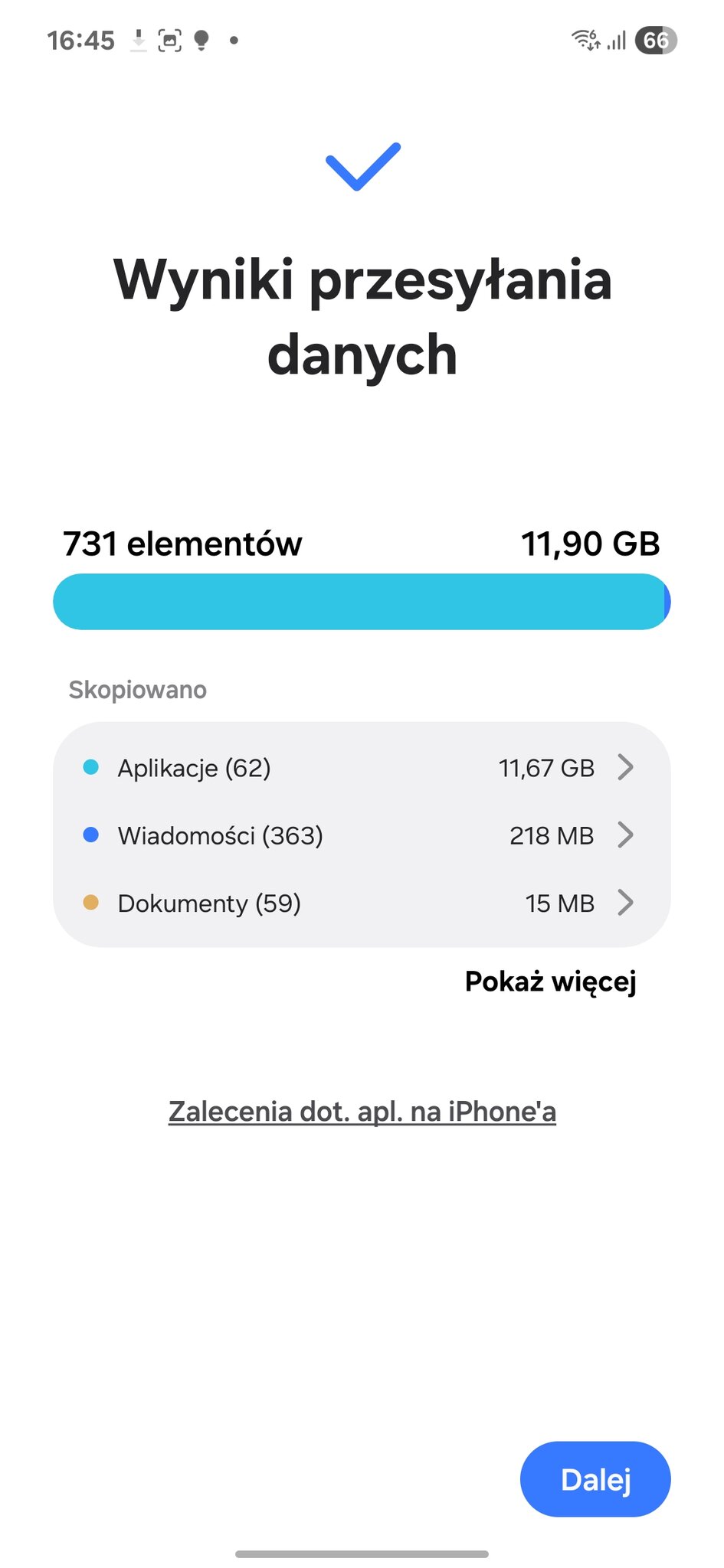Open the Aplikacje (62) copied details

(x=362, y=767)
